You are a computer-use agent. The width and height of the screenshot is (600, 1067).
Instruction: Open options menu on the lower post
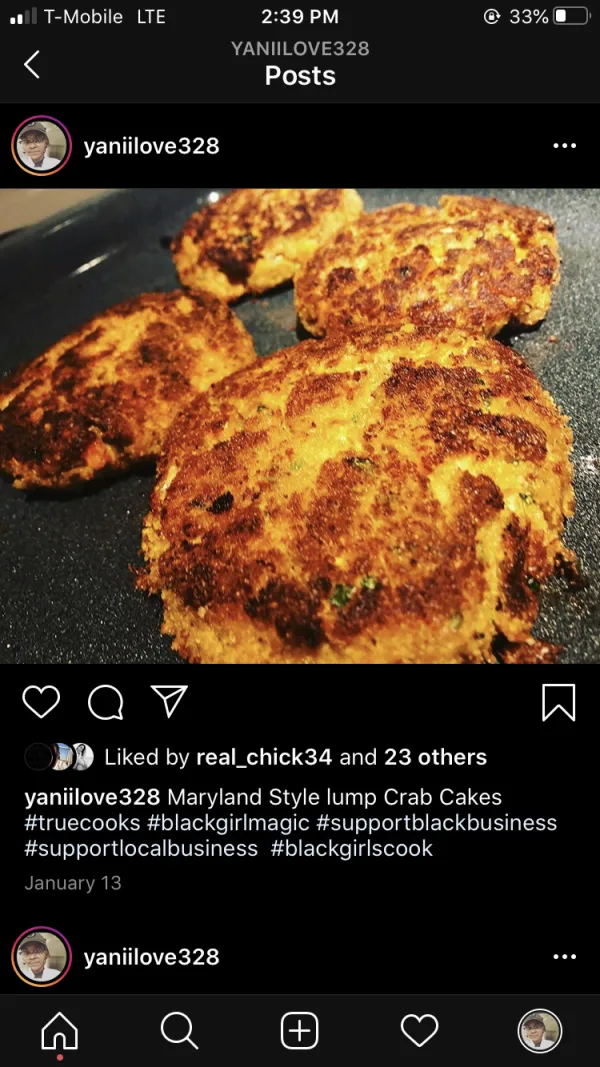[564, 957]
